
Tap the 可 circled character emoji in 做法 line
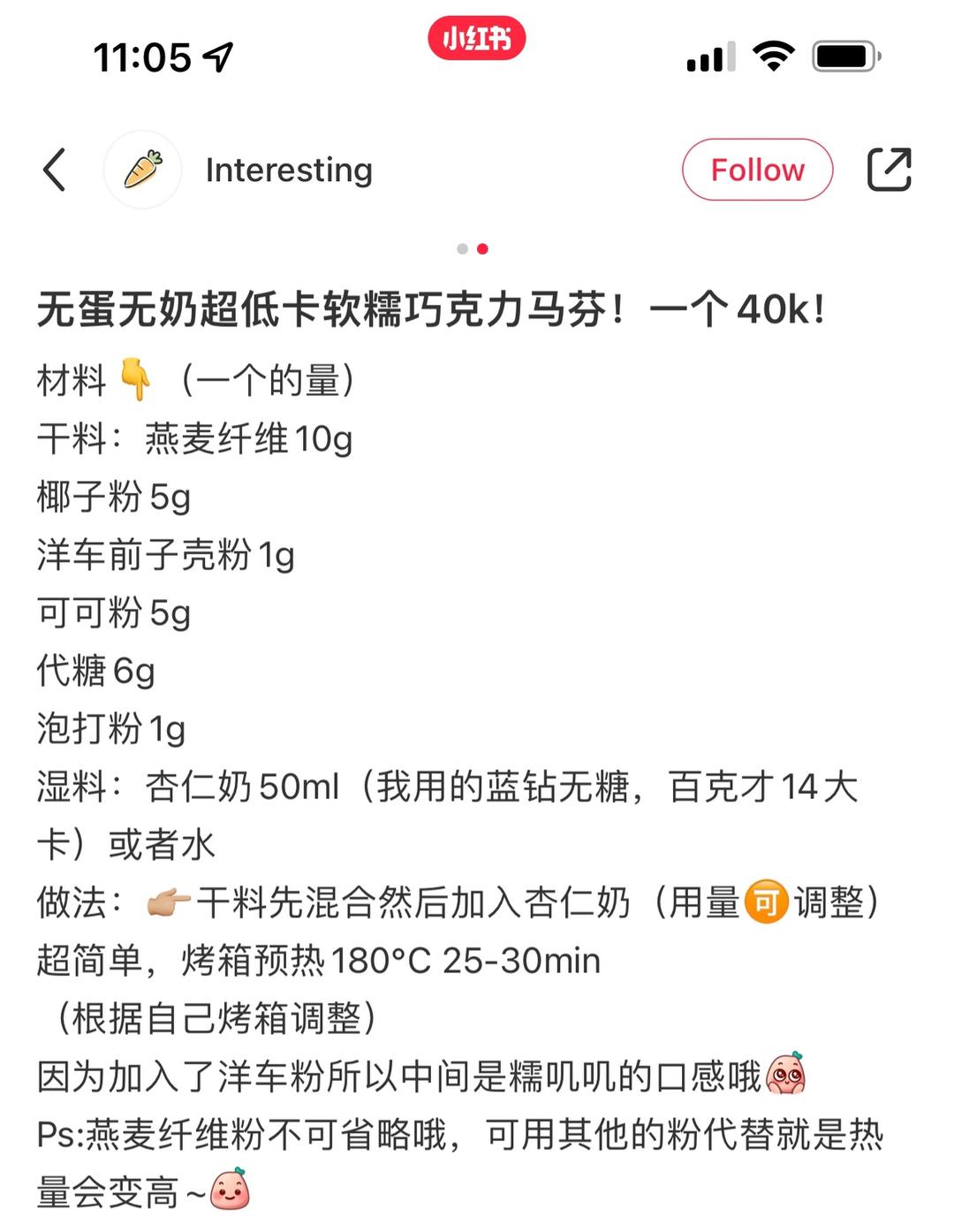767,901
